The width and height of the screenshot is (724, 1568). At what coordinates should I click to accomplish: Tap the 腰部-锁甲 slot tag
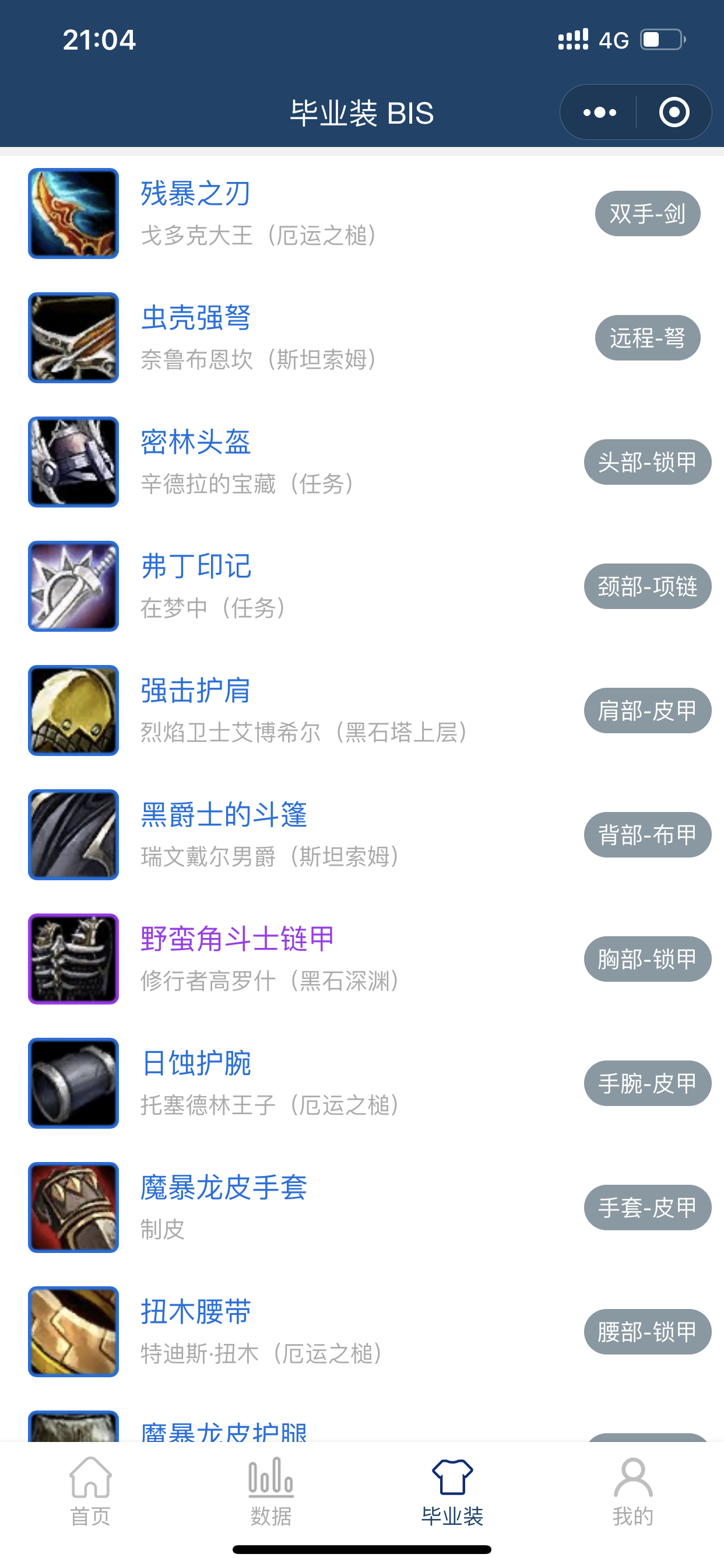coord(647,1332)
